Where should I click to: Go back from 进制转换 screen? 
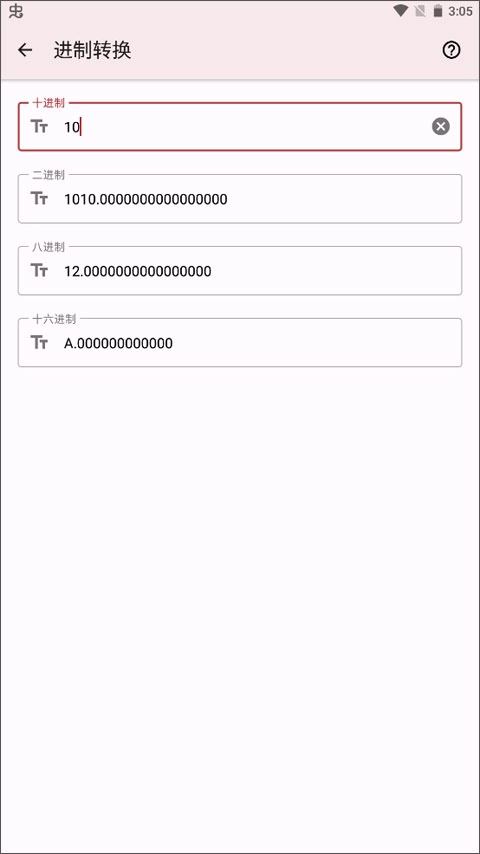[x=25, y=51]
